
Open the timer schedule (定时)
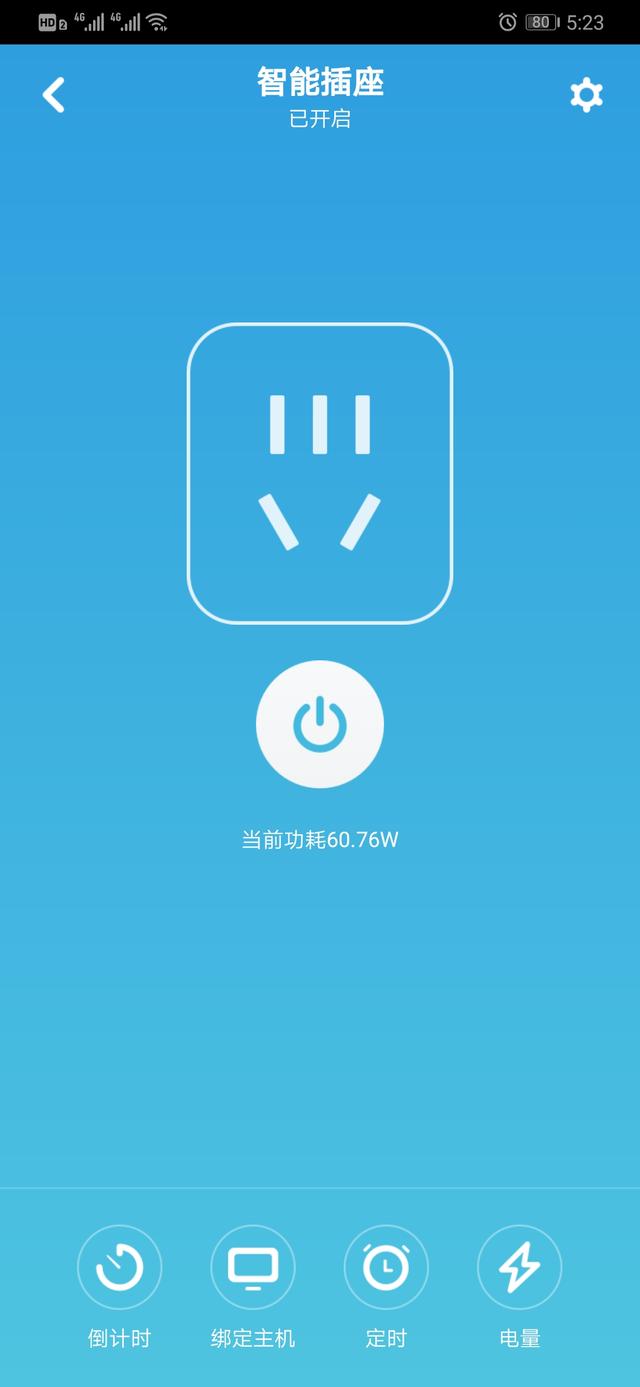point(386,1268)
